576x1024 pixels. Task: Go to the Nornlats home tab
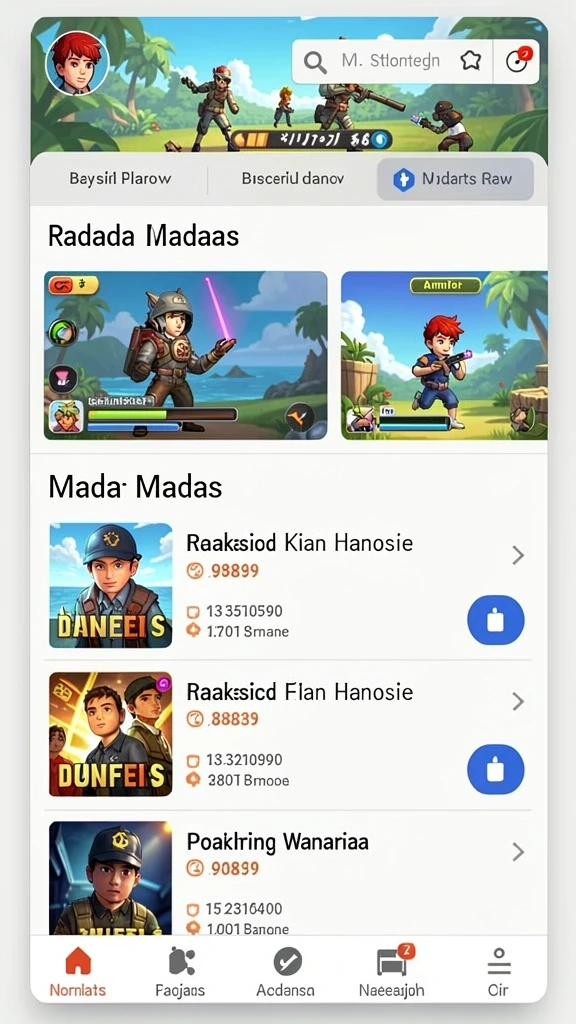pyautogui.click(x=78, y=971)
